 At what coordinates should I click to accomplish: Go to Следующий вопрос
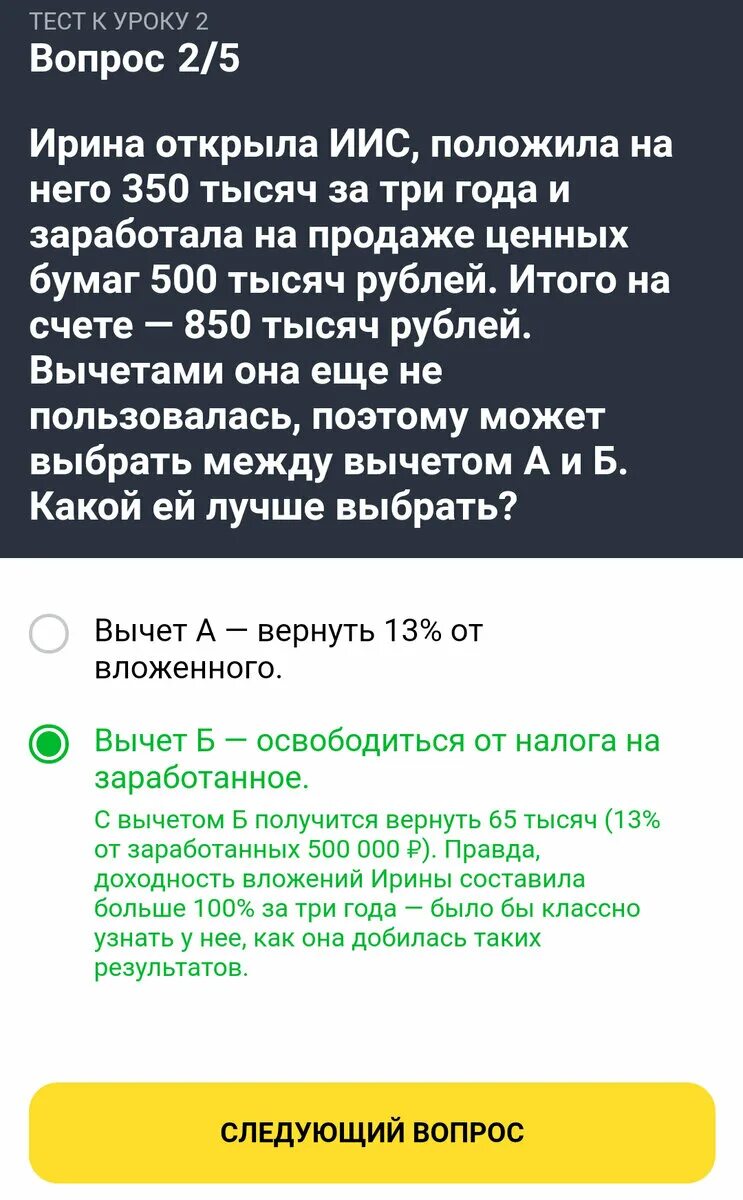point(372,1132)
